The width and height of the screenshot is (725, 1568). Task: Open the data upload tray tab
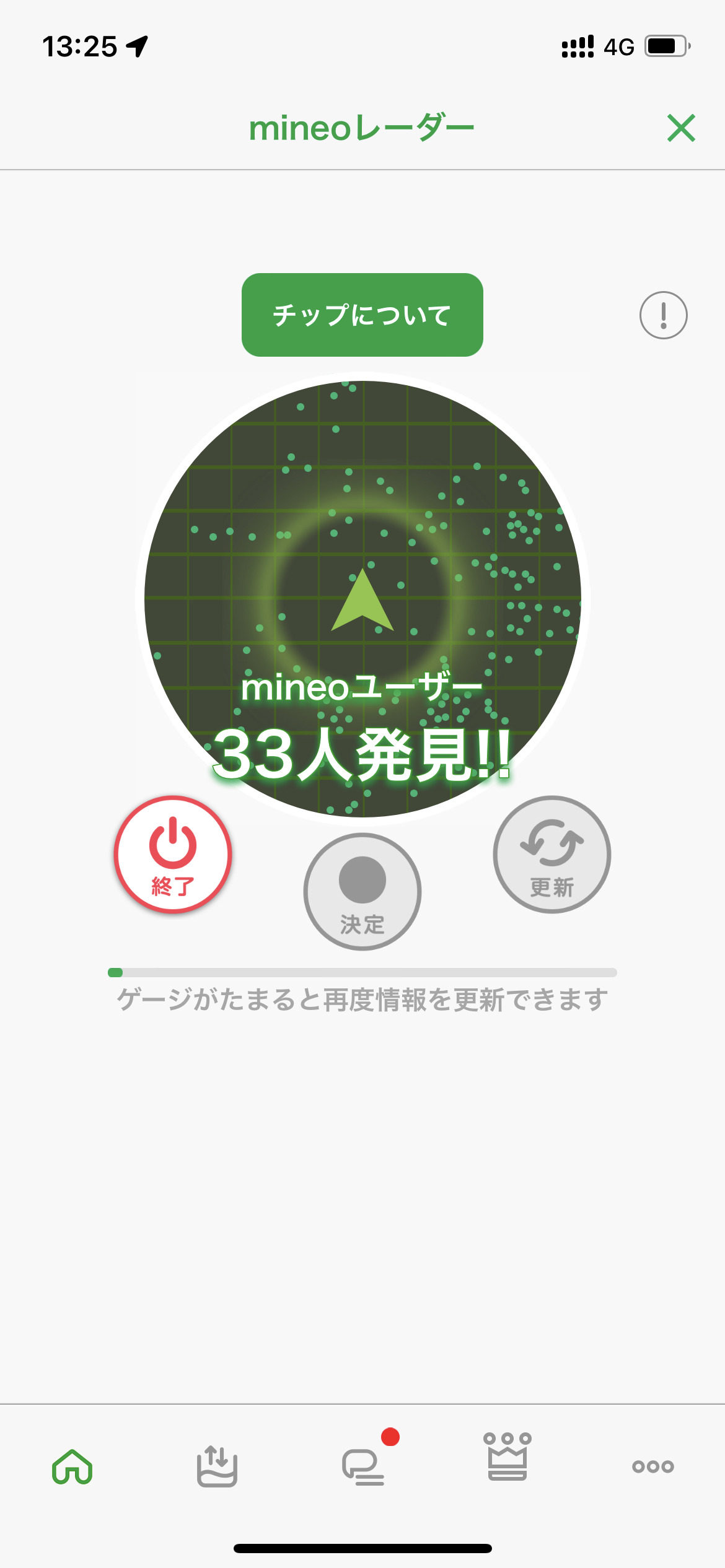(217, 1466)
